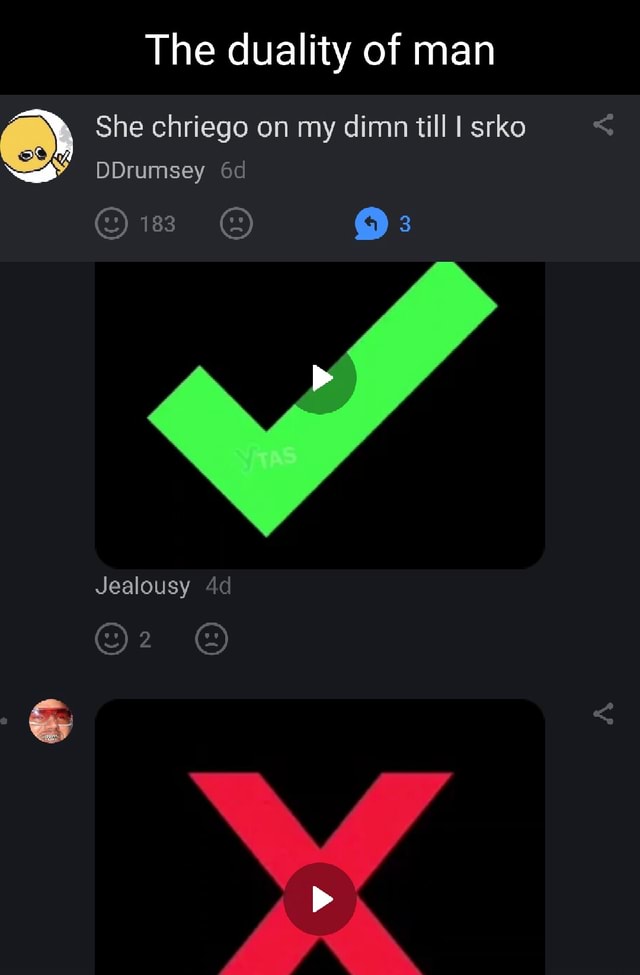Play the red X video

coord(320,899)
